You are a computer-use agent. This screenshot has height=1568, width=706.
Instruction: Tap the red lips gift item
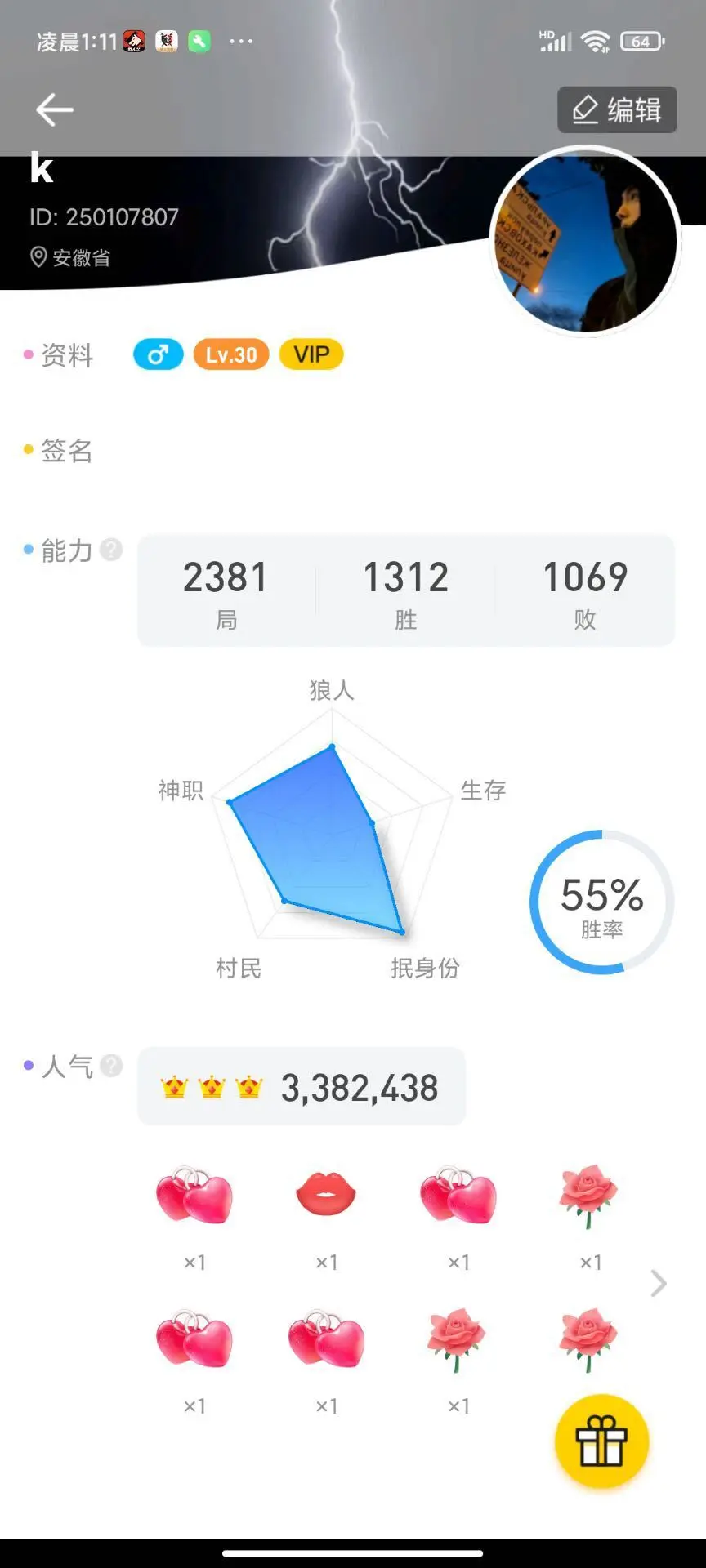(x=326, y=1195)
